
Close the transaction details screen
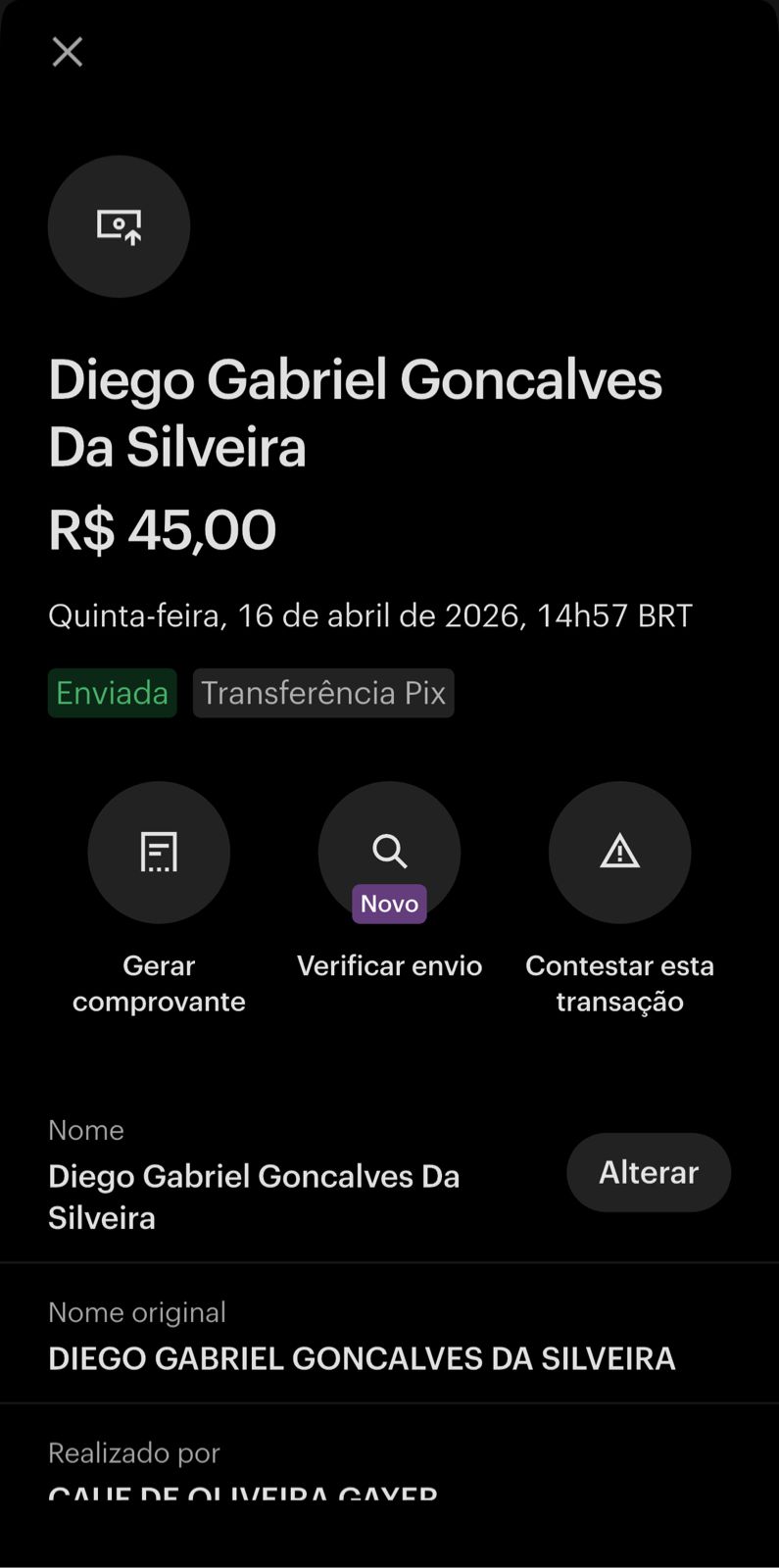click(x=67, y=52)
